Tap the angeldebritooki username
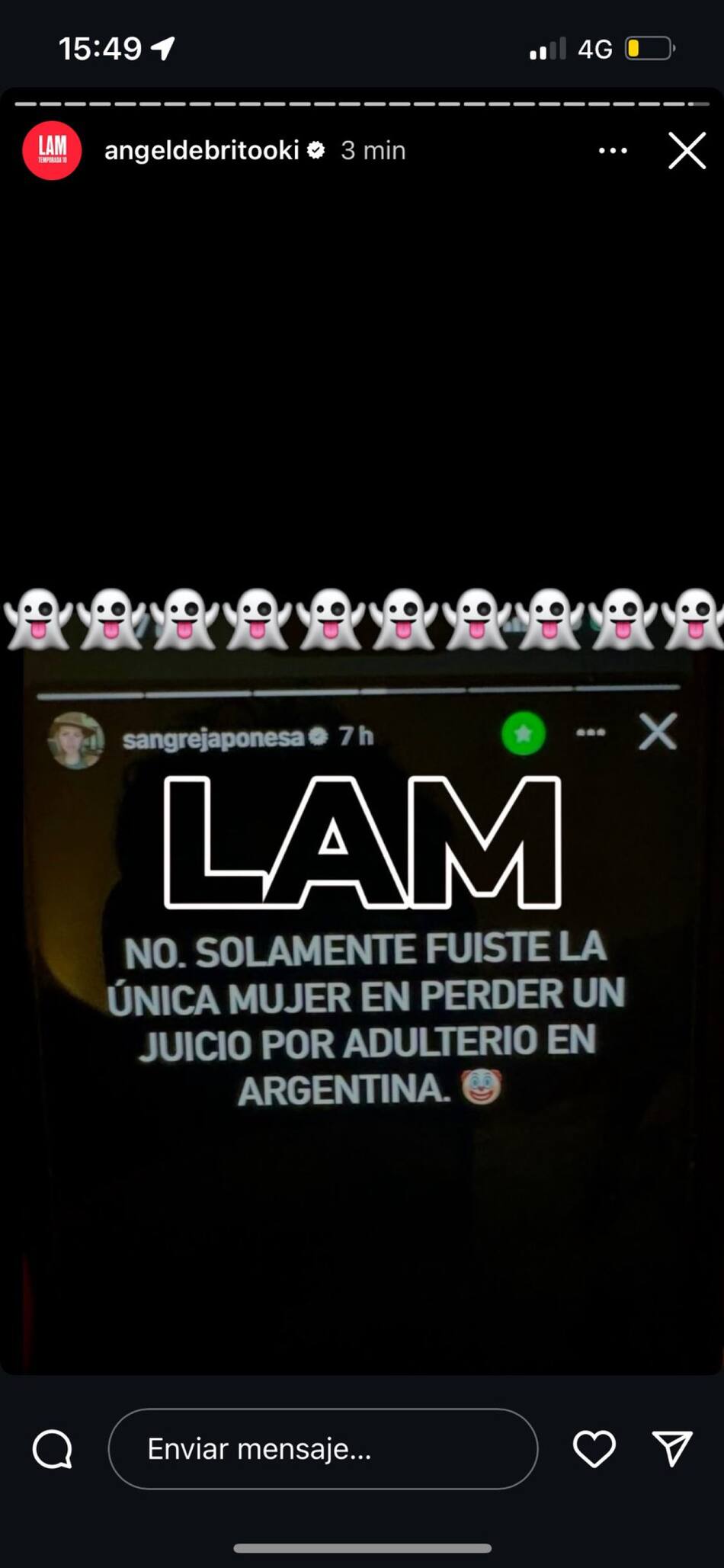 point(201,150)
